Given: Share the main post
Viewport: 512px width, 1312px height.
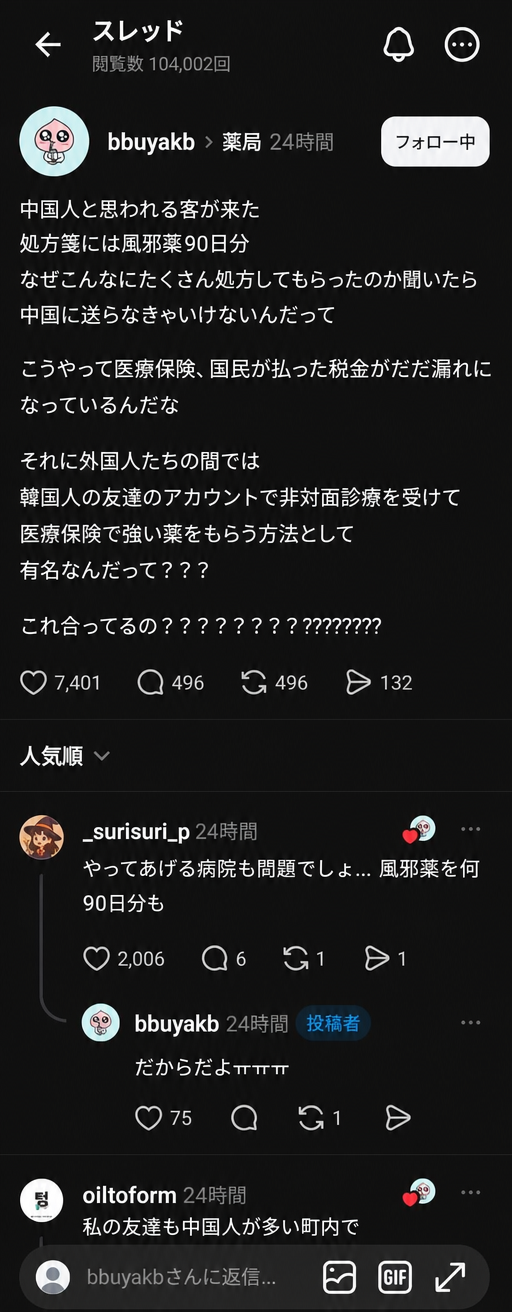Looking at the screenshot, I should click(x=358, y=682).
